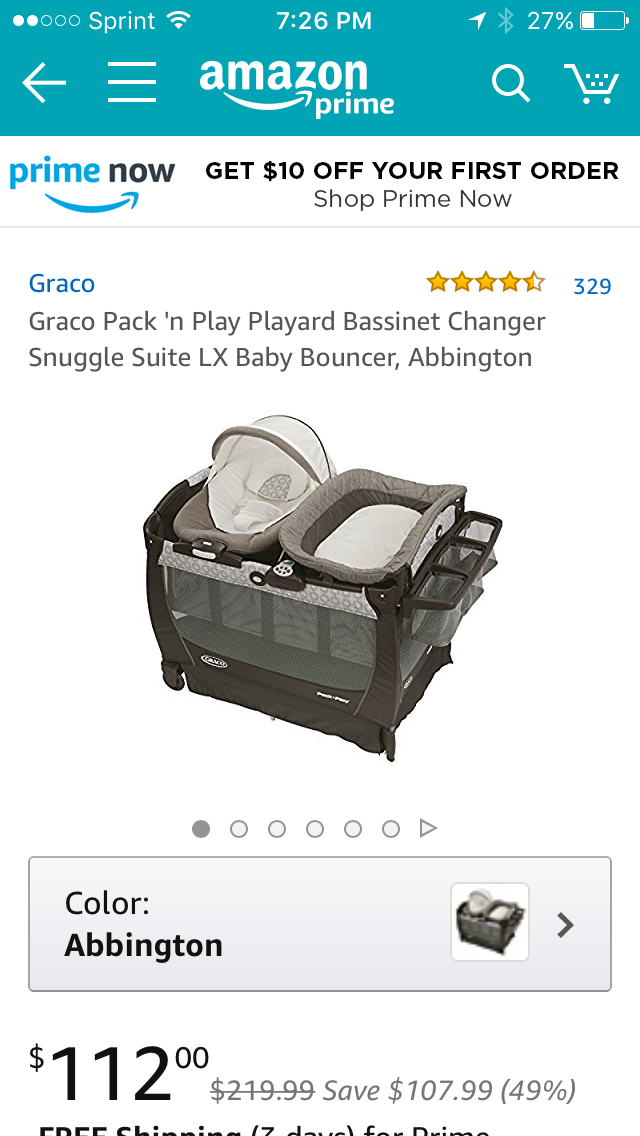This screenshot has width=640, height=1136.
Task: Open the Graco brand link
Action: 62,284
